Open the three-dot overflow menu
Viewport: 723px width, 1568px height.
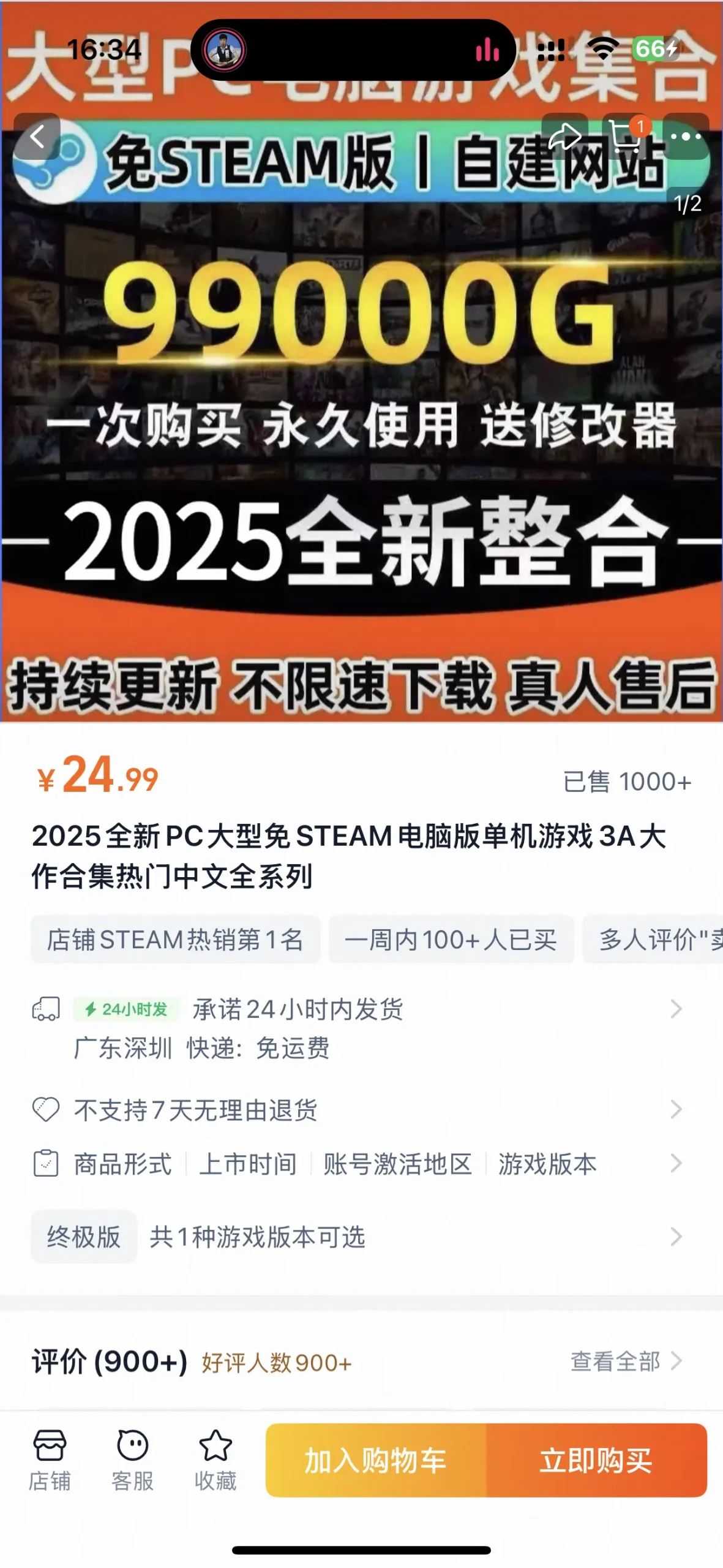point(686,136)
